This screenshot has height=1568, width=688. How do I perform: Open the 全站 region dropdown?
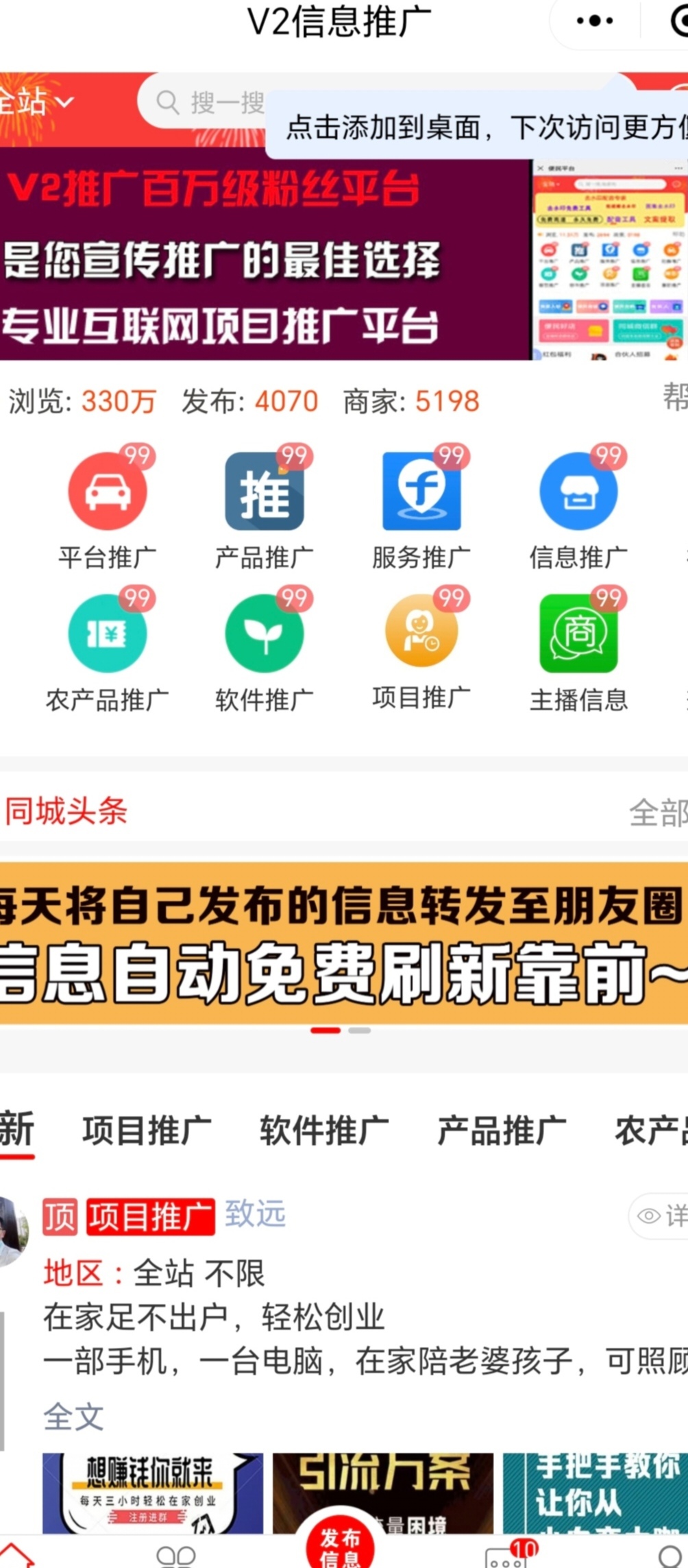(36, 101)
